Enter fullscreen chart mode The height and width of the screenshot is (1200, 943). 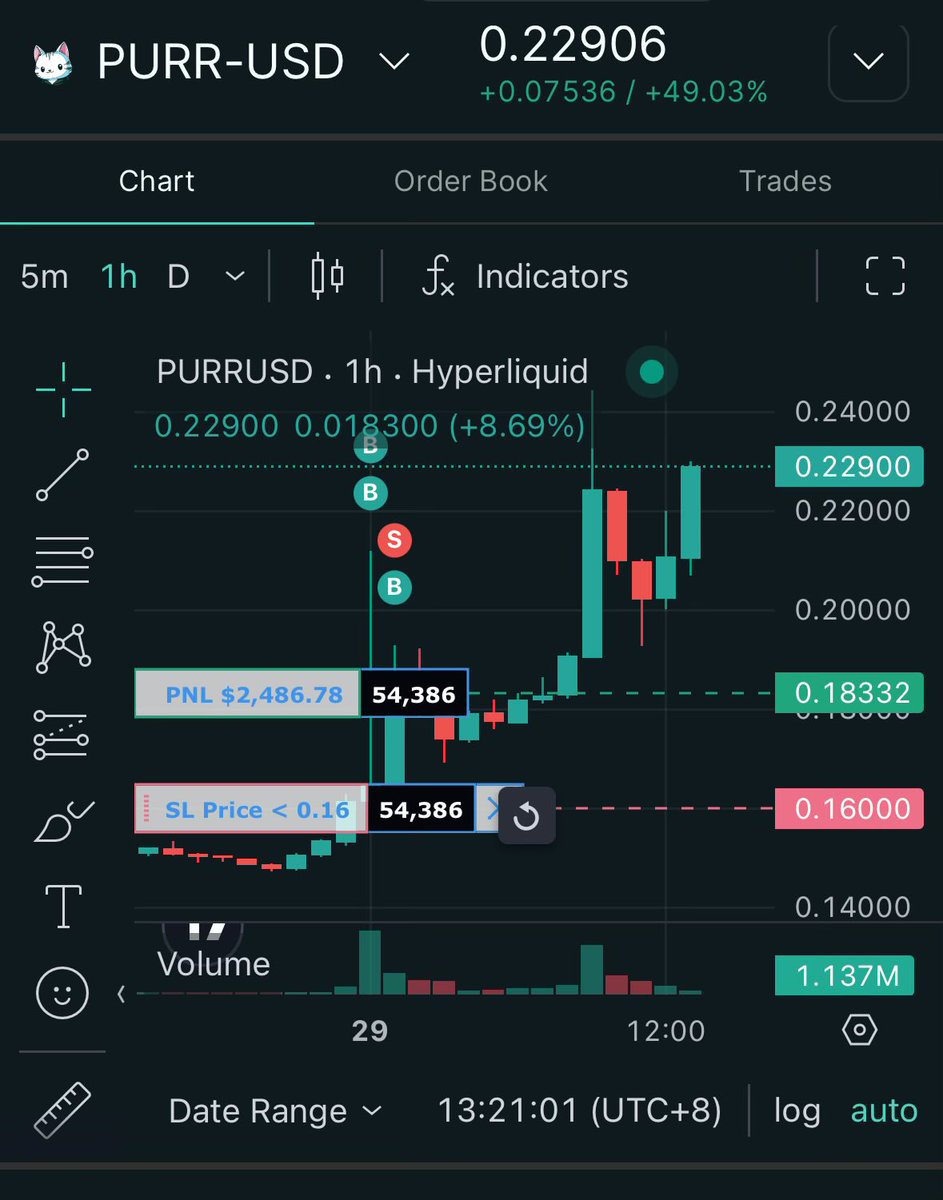pyautogui.click(x=885, y=277)
